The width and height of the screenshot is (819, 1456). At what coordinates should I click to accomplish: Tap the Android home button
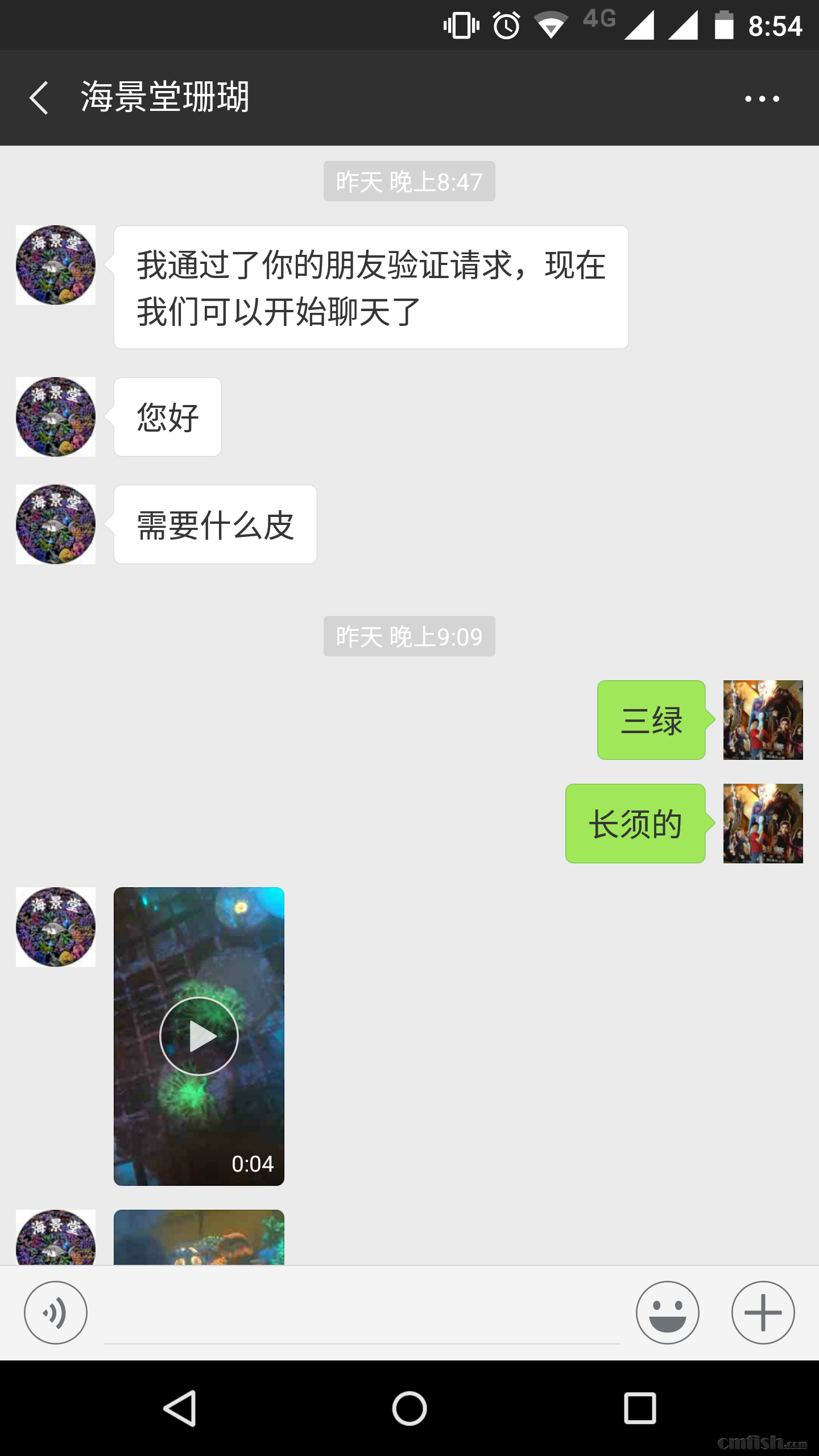409,1409
